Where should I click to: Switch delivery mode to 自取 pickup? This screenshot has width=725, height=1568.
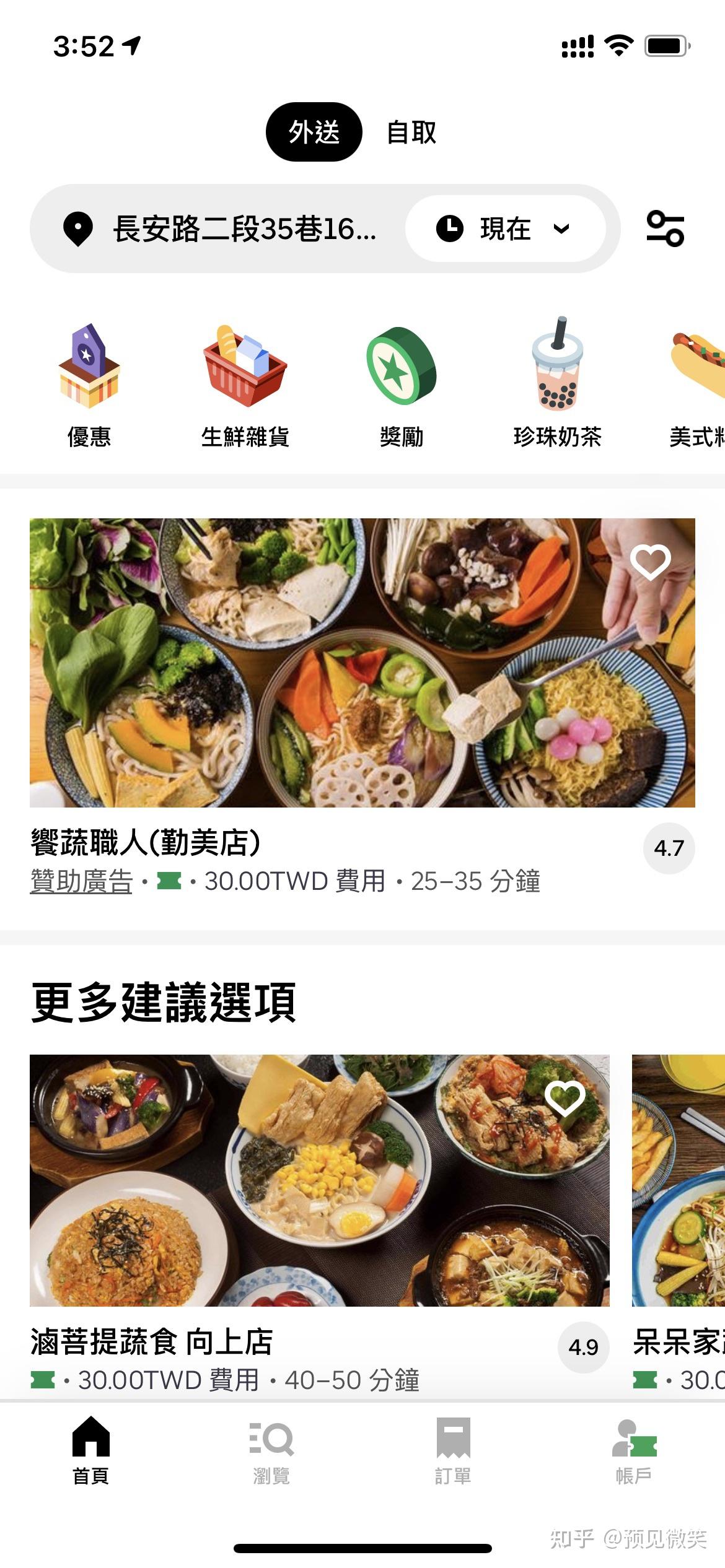(x=411, y=131)
